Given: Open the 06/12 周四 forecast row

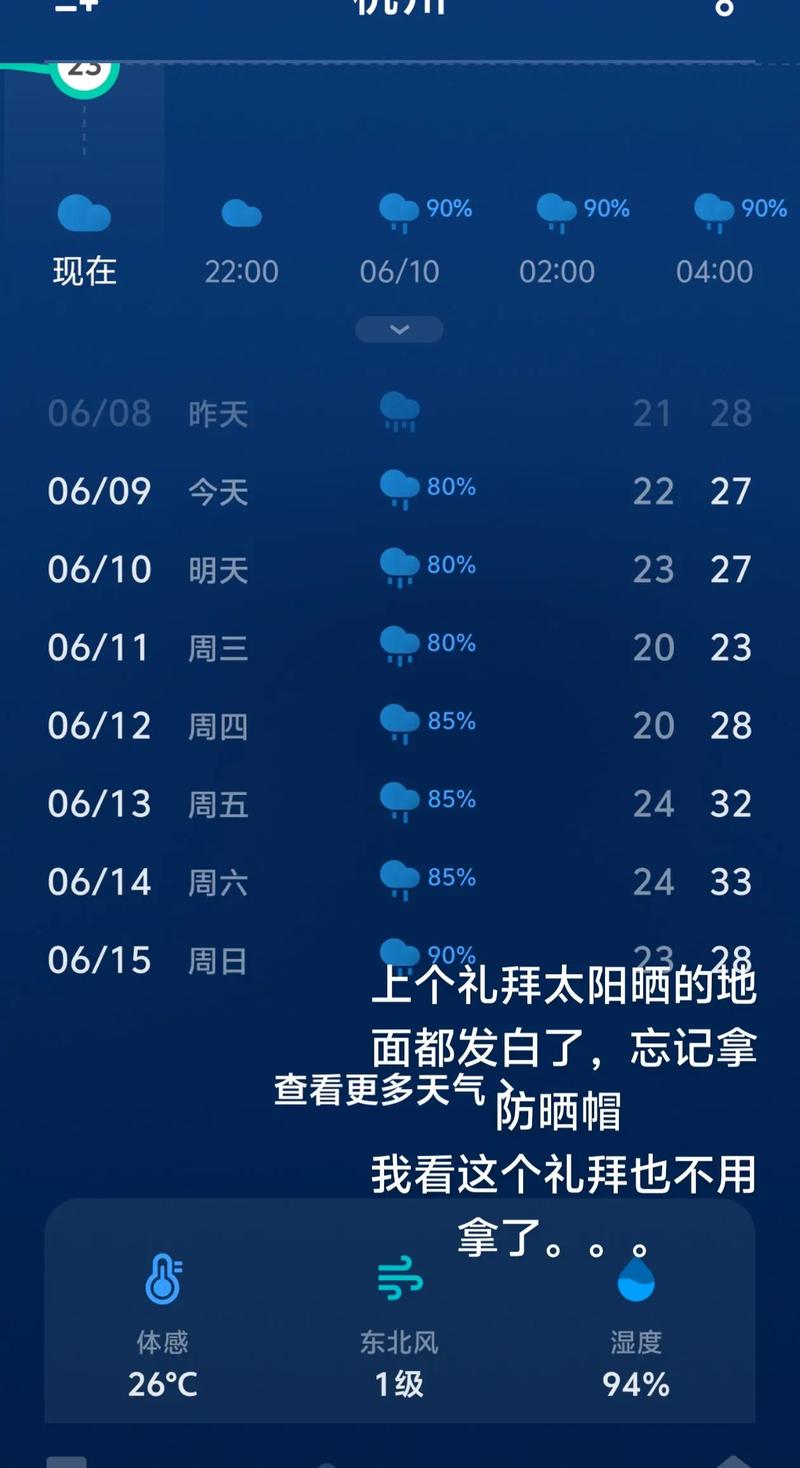Looking at the screenshot, I should coord(399,725).
